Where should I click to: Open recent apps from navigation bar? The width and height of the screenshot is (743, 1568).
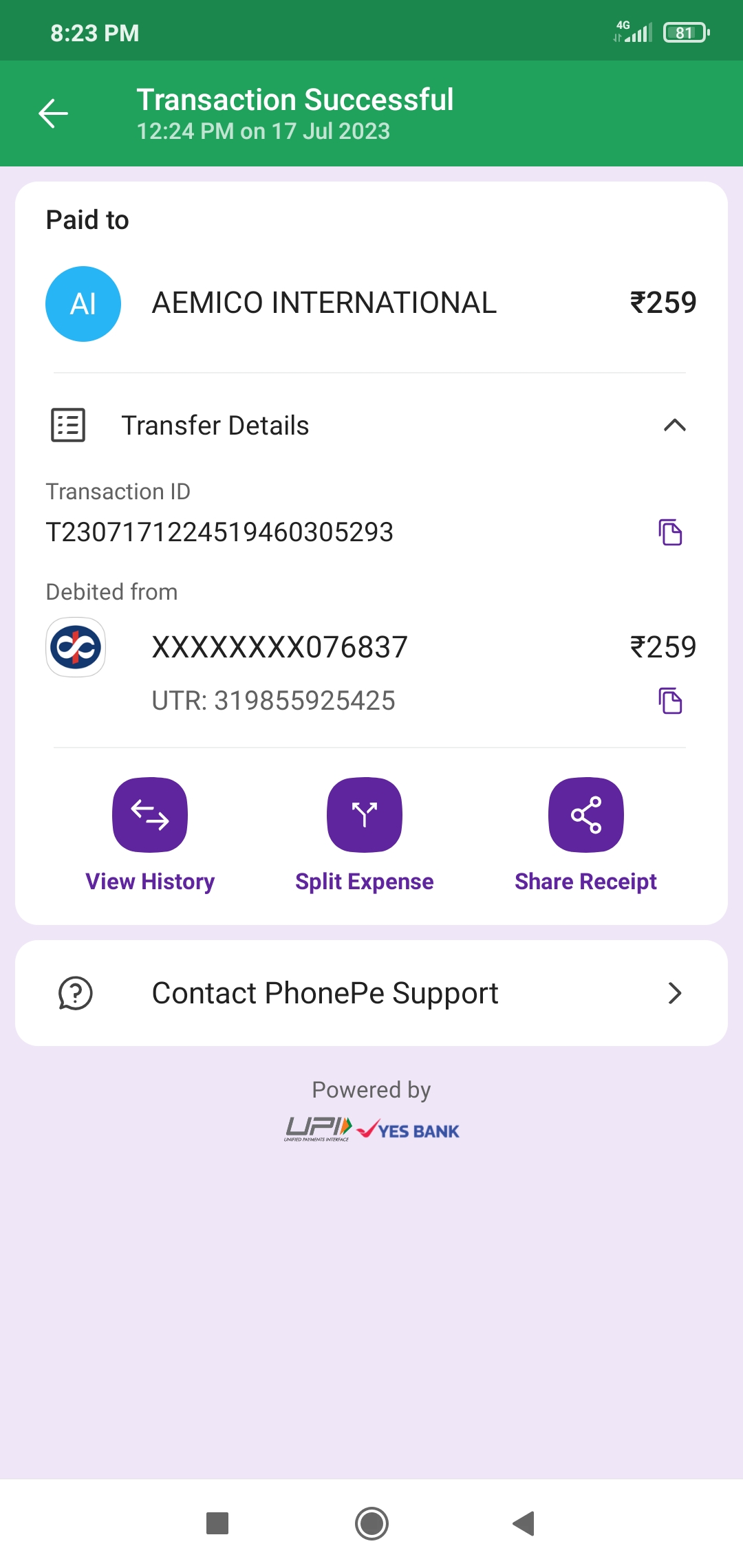pyautogui.click(x=217, y=1523)
